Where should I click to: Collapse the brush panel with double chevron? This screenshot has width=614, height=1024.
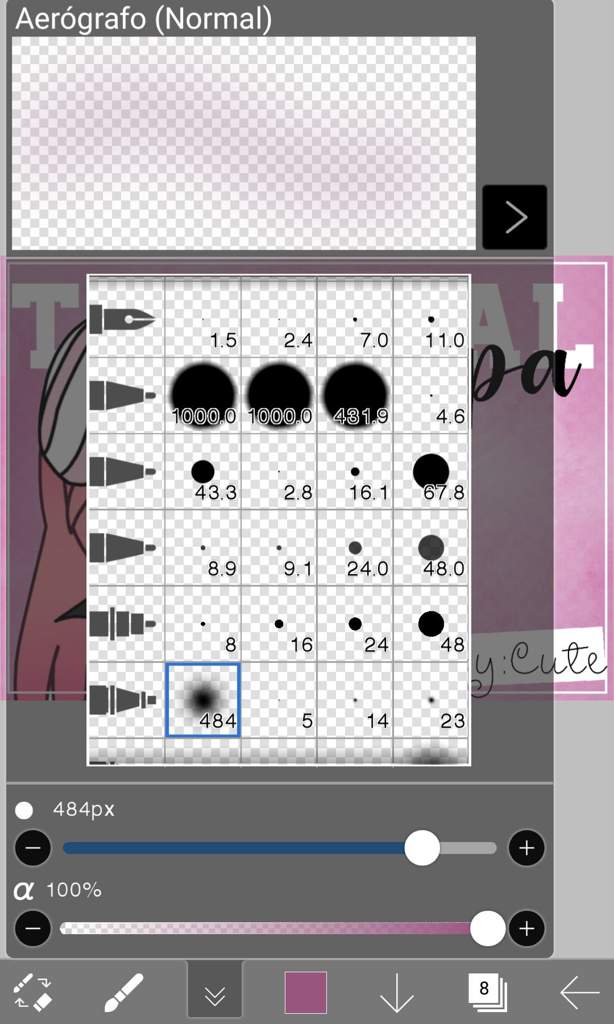click(215, 993)
